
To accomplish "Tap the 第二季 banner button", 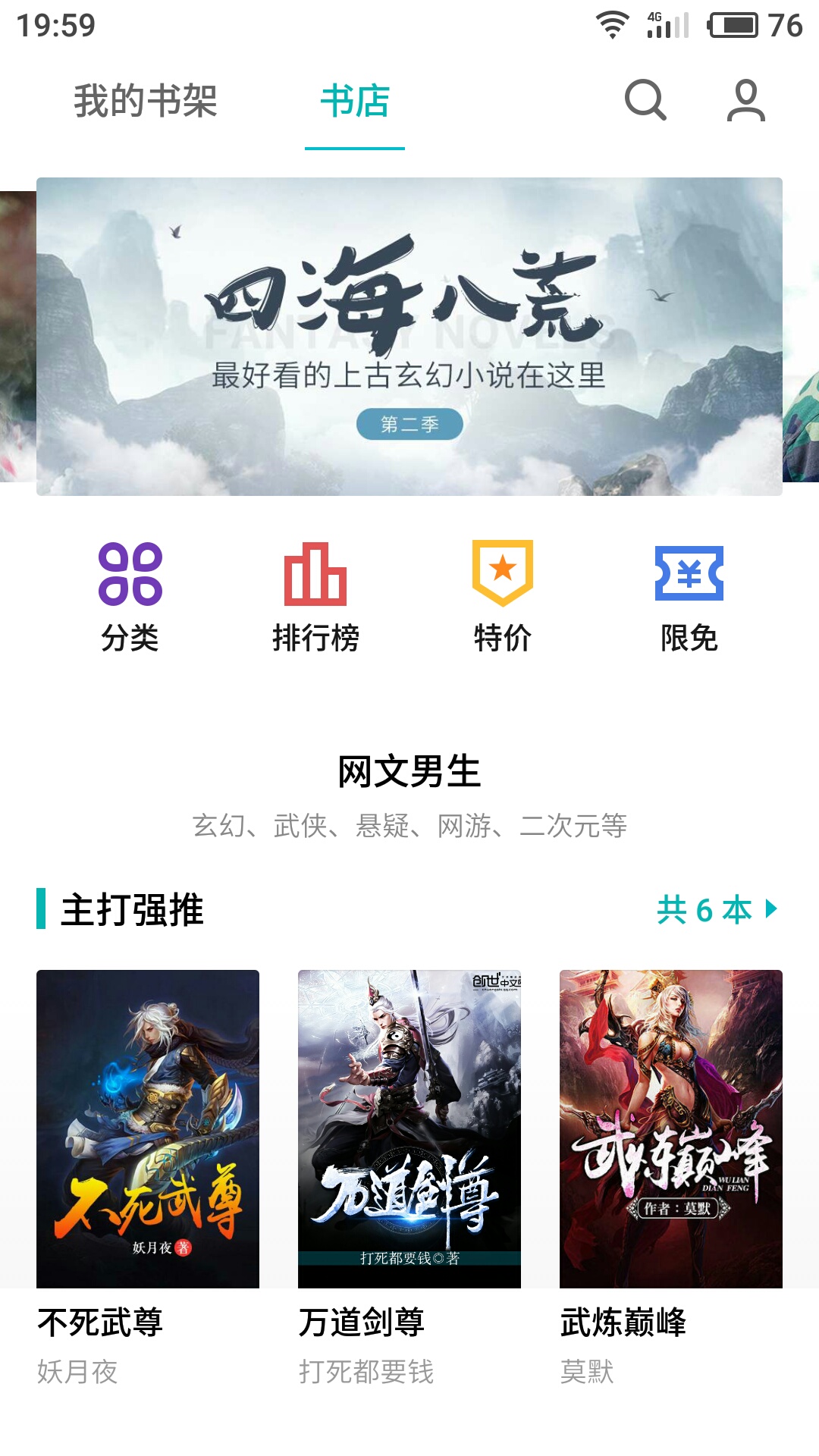I will [x=409, y=425].
